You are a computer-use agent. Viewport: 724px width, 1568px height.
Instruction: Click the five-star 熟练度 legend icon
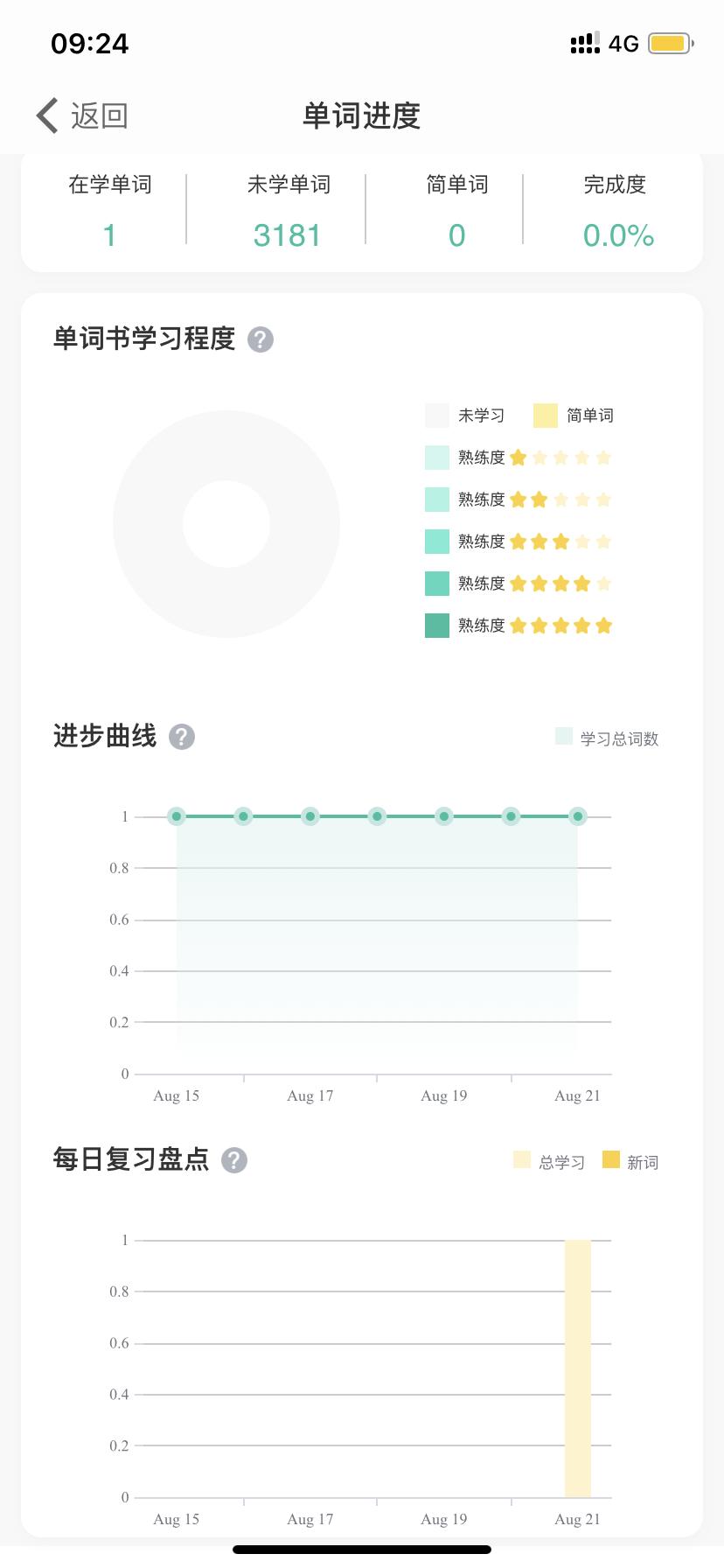tap(436, 625)
